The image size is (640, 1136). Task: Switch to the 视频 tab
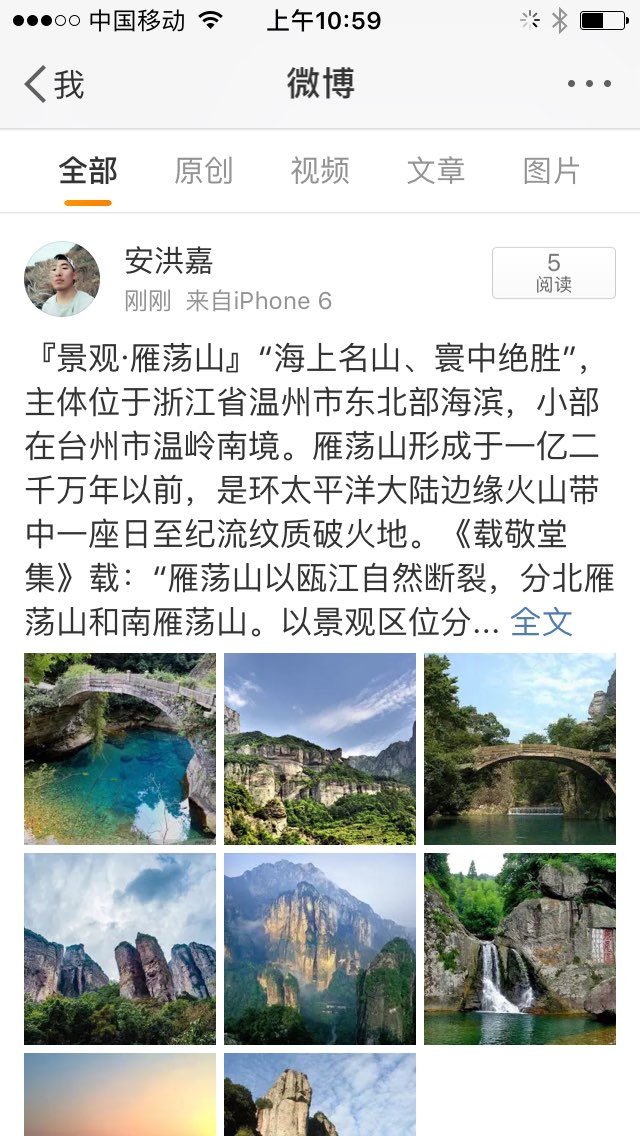click(320, 171)
